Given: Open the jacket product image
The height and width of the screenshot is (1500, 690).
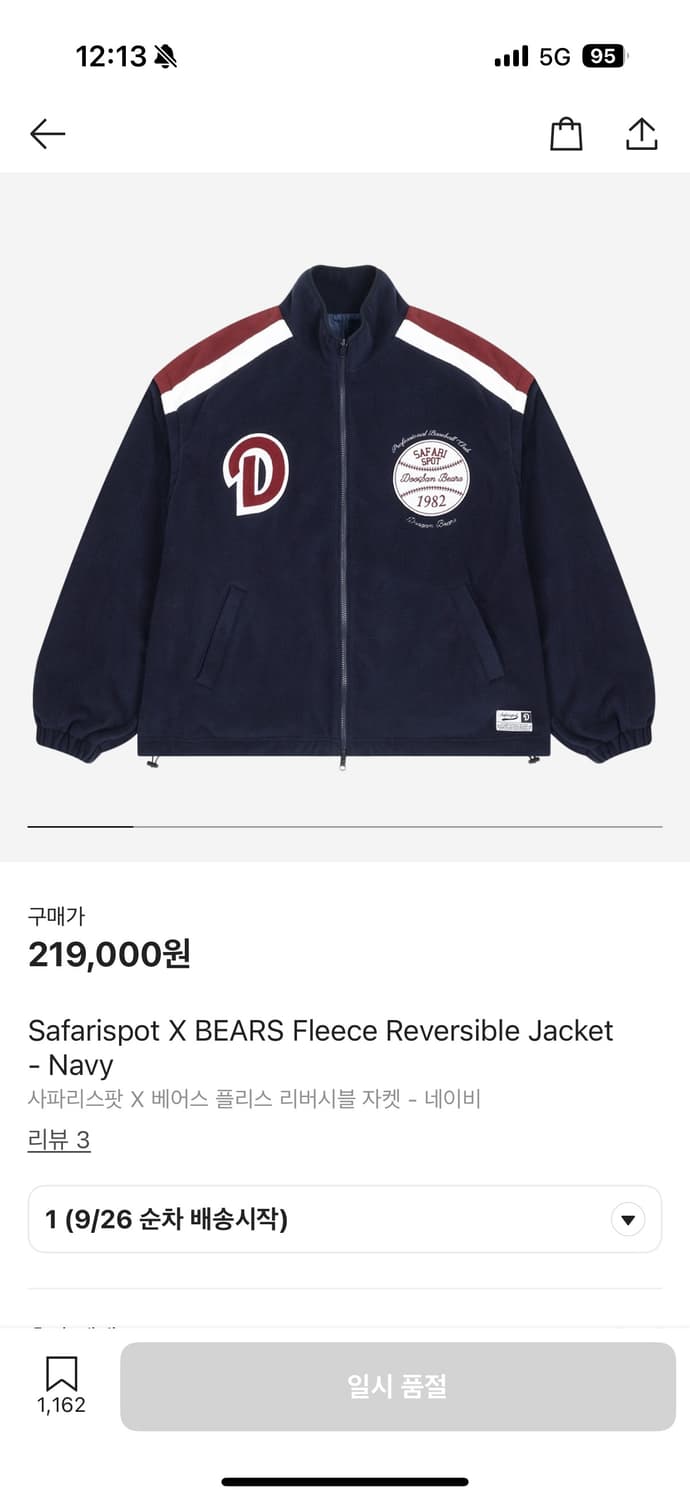Looking at the screenshot, I should point(345,515).
